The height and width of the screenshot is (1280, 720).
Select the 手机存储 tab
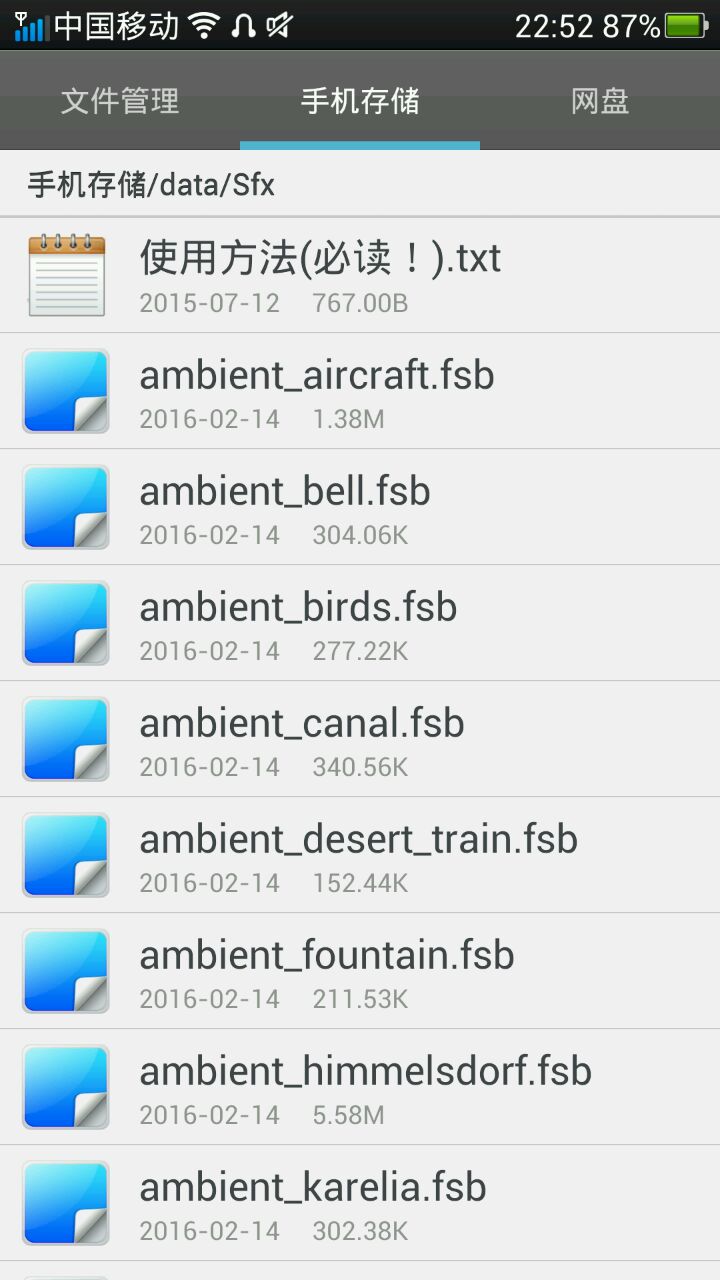click(x=360, y=101)
